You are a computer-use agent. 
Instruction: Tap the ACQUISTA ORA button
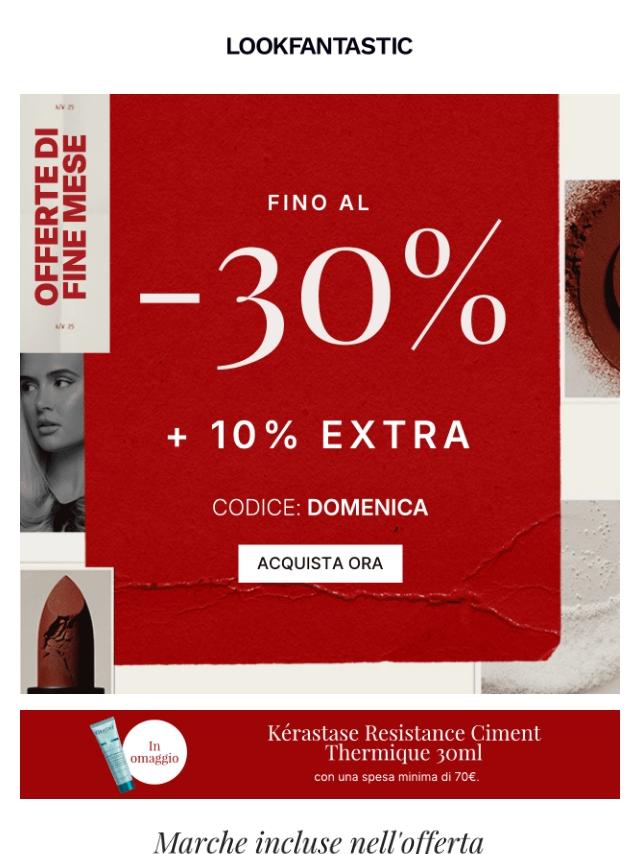pos(320,563)
